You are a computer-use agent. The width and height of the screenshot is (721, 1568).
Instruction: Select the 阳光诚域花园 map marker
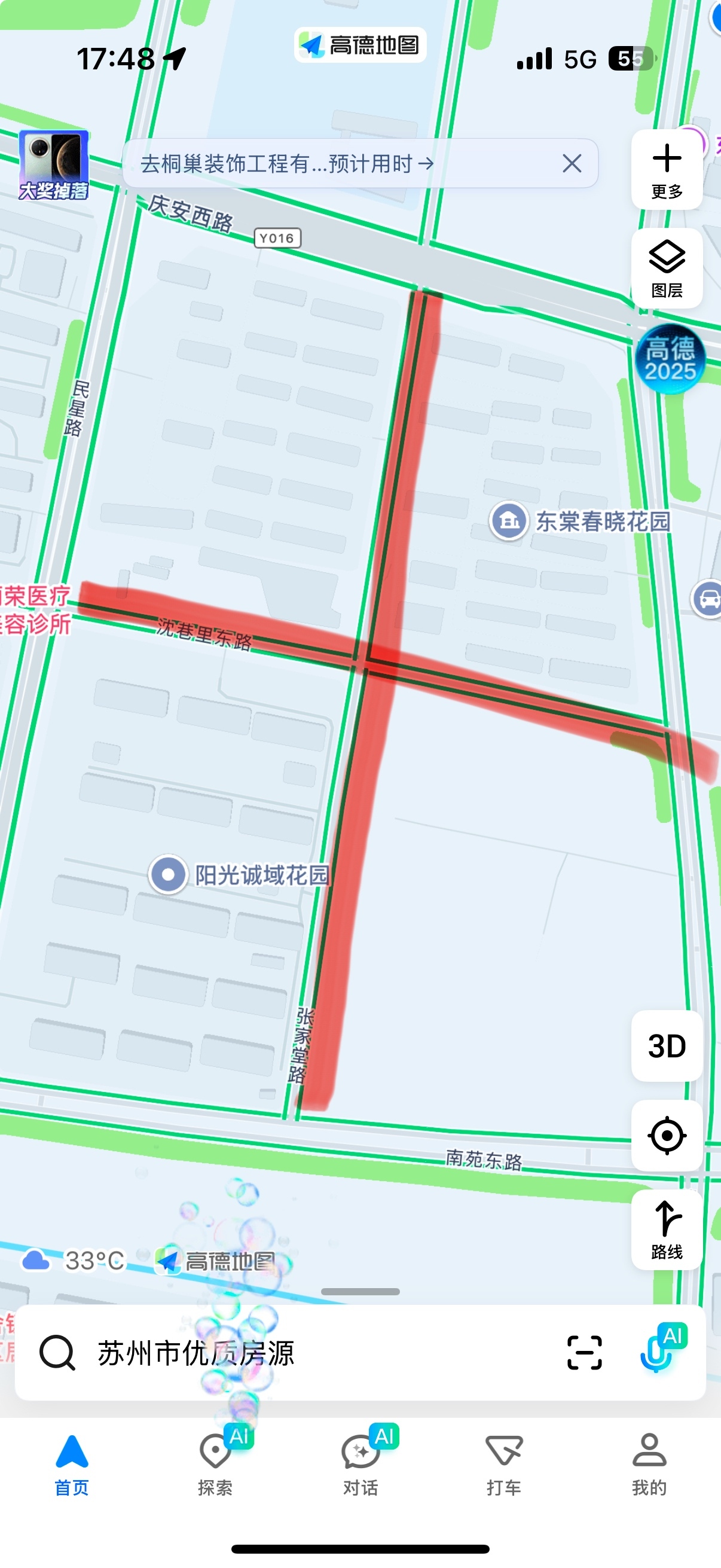tap(168, 875)
